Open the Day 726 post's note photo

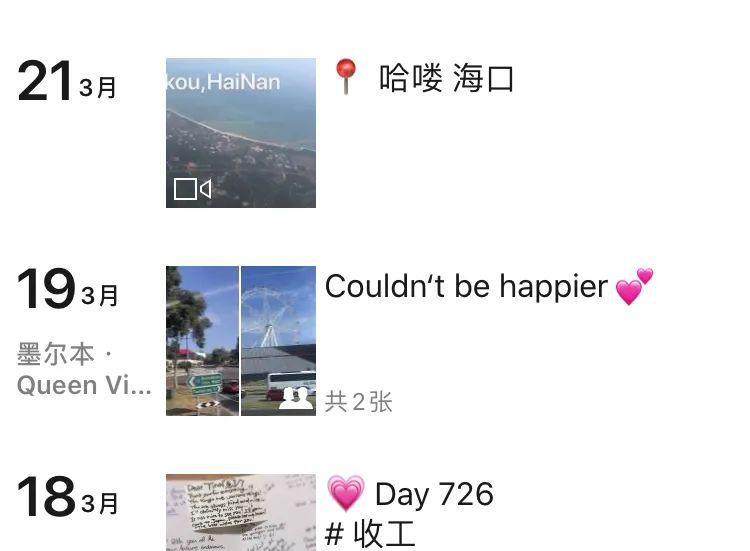click(240, 512)
